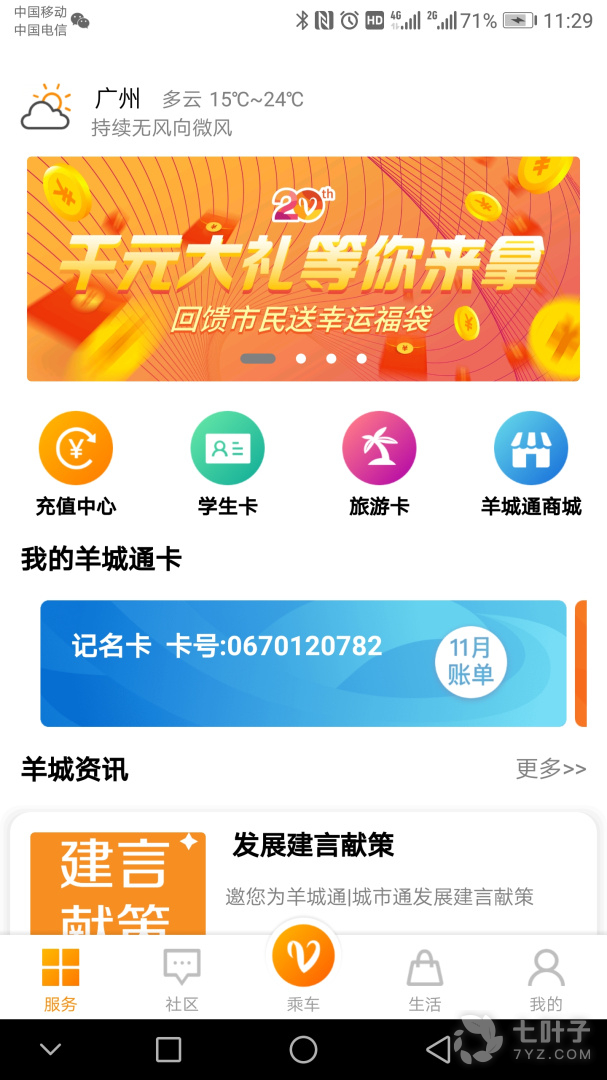The image size is (607, 1080).
Task: Go to the 生活 lifestyle tab
Action: 425,977
